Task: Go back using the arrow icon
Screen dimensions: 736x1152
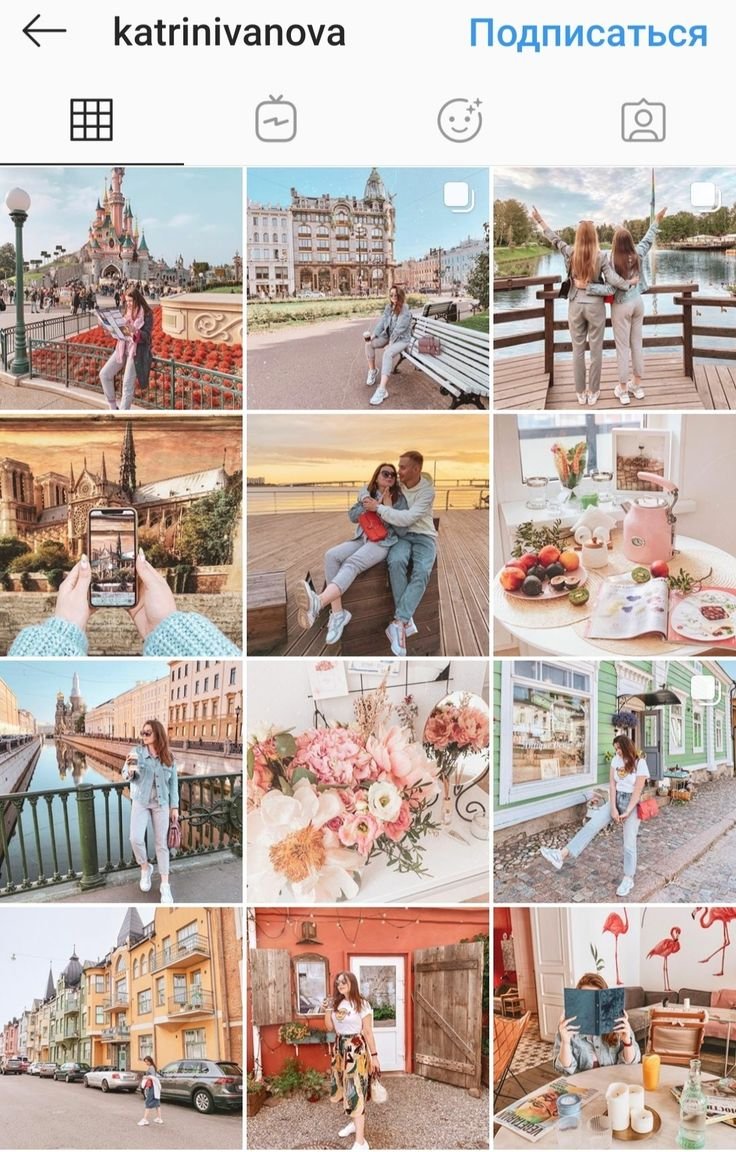Action: point(44,31)
